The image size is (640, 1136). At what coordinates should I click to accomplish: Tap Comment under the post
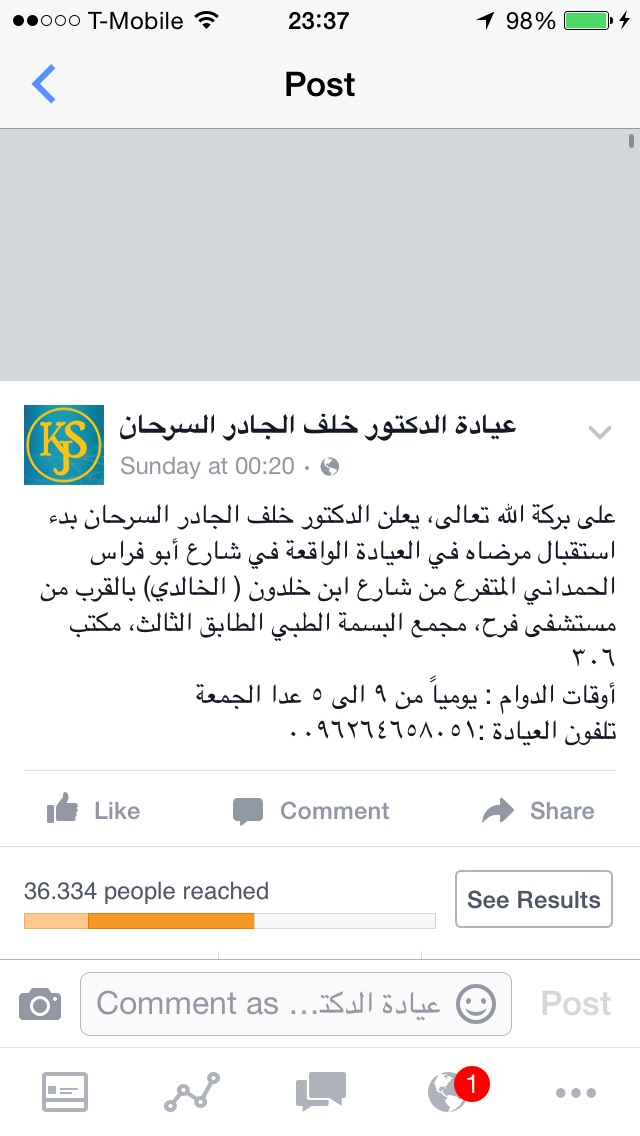pos(310,810)
